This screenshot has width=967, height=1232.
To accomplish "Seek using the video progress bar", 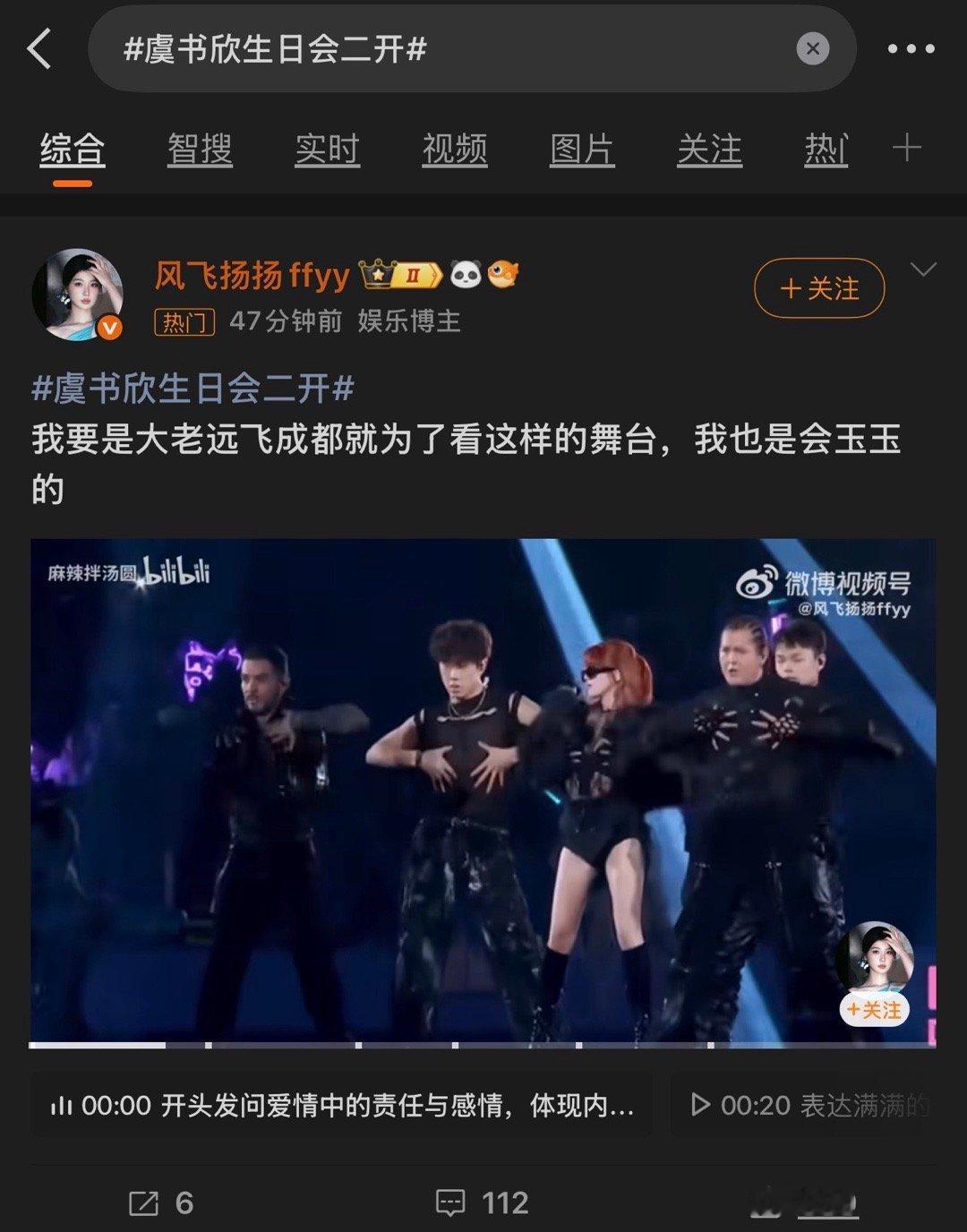I will 483,1046.
